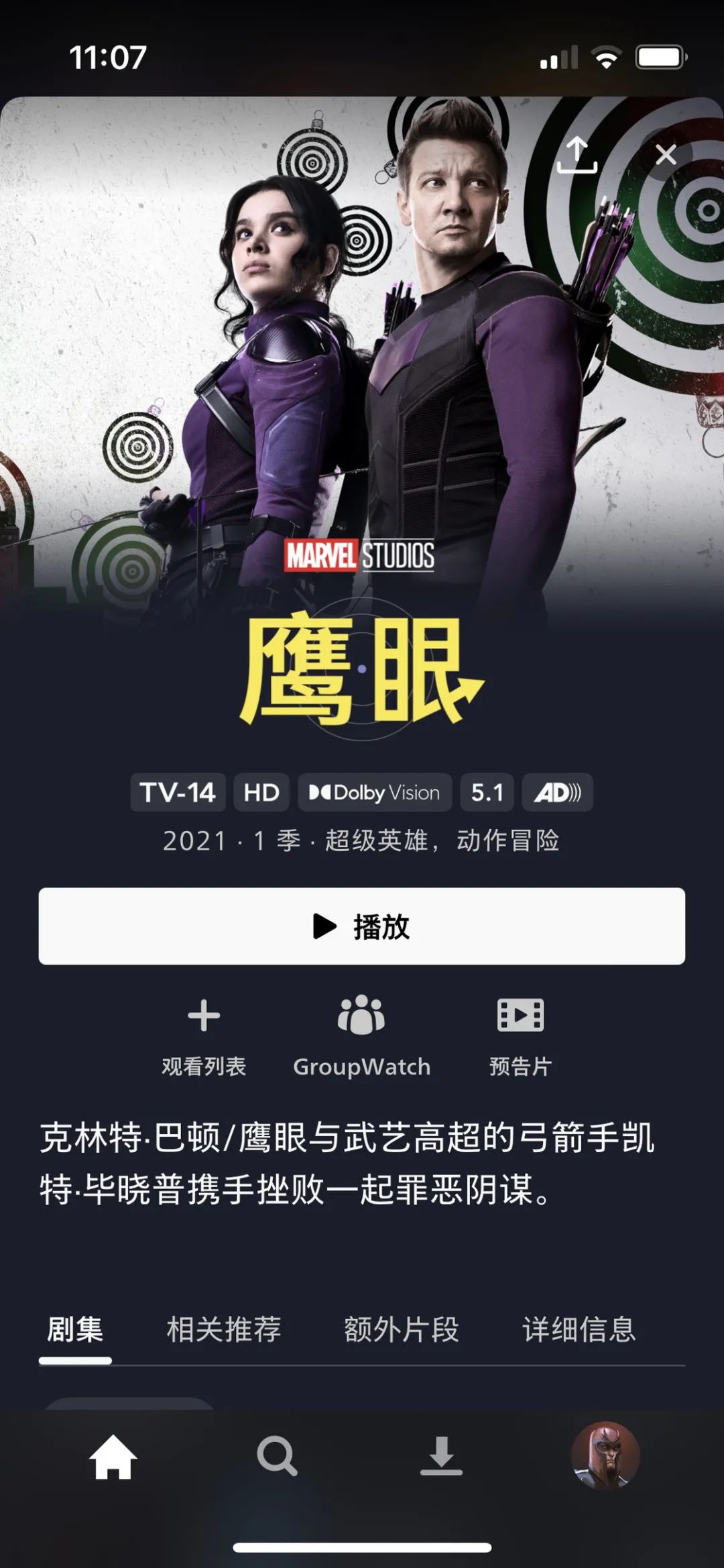Open search from bottom navigation
This screenshot has height=1568, width=724.
277,1457
